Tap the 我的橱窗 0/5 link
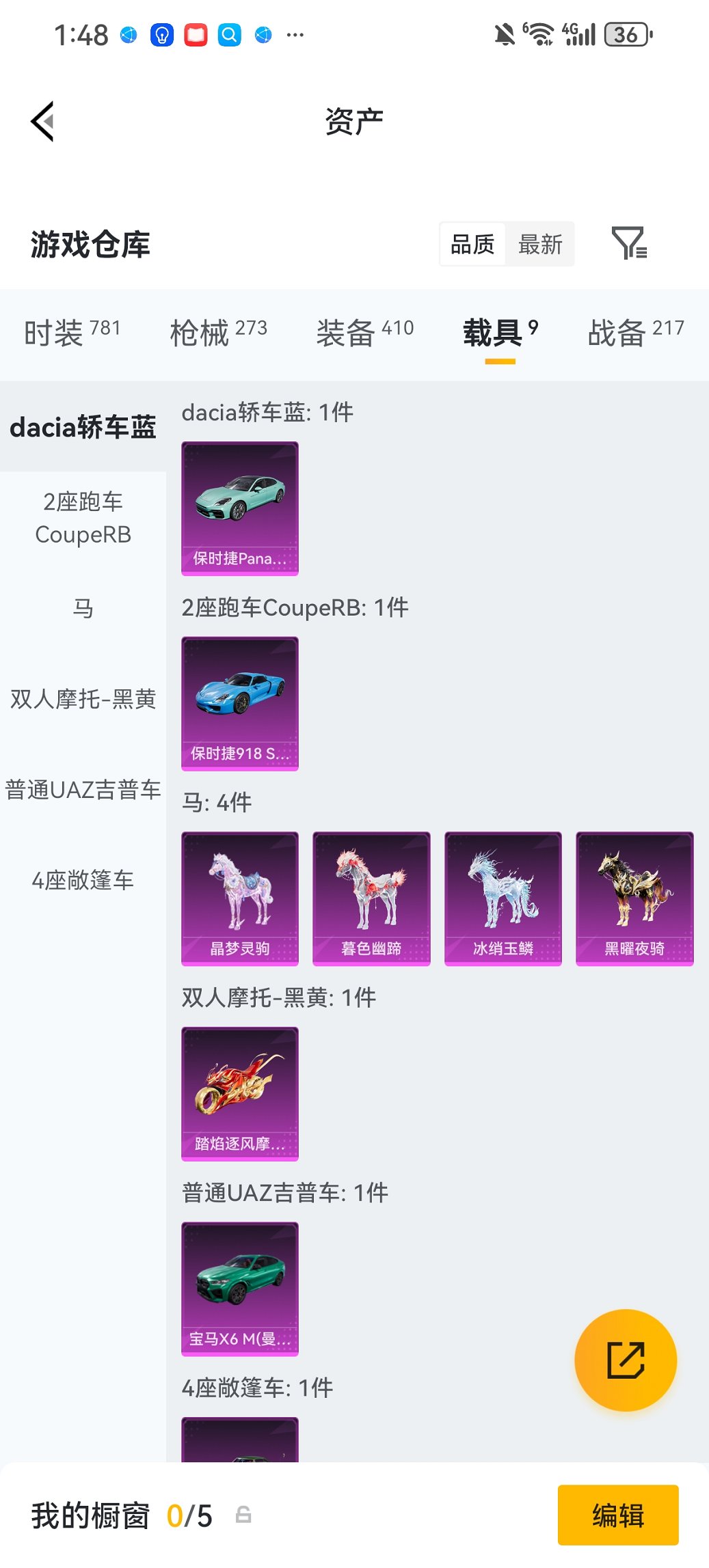 click(x=120, y=1515)
